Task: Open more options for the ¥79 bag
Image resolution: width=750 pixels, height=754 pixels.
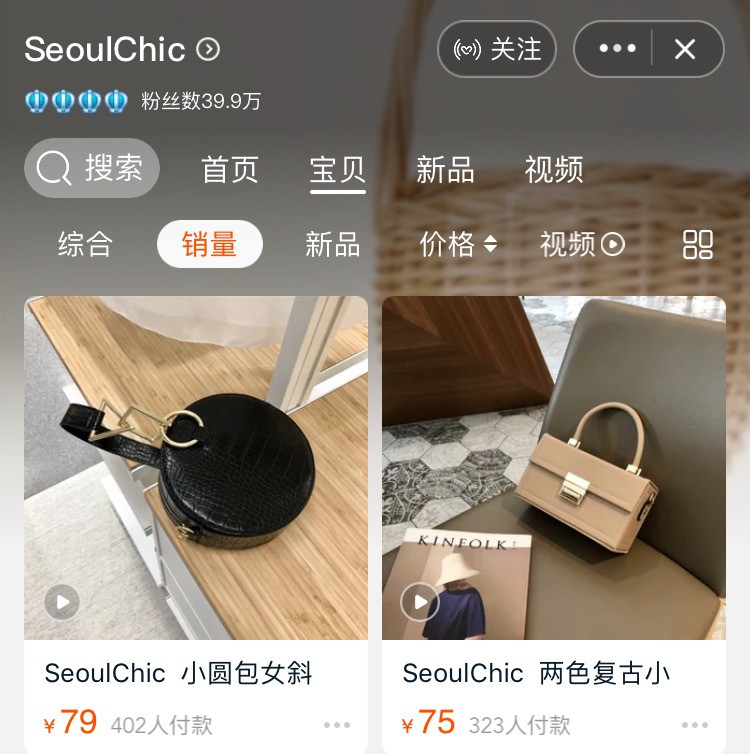Action: click(337, 725)
